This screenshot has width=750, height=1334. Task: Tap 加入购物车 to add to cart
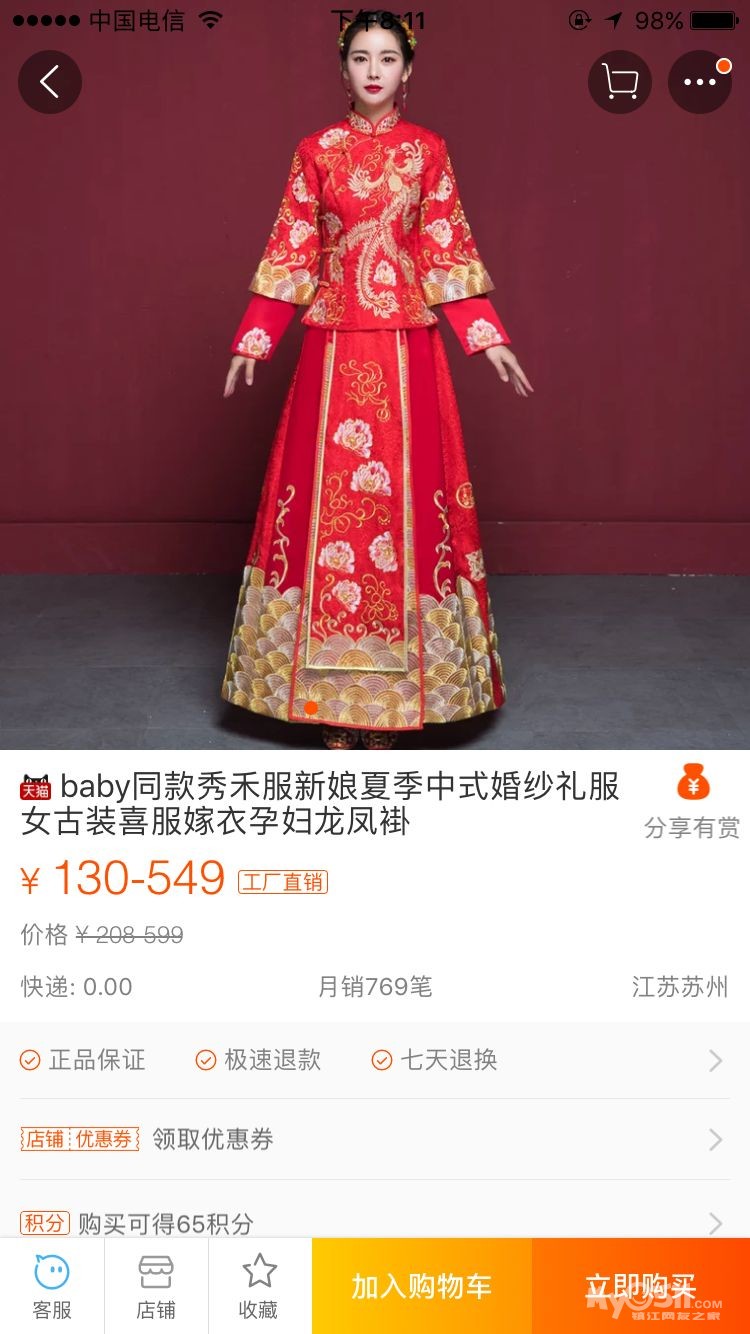click(x=421, y=1286)
